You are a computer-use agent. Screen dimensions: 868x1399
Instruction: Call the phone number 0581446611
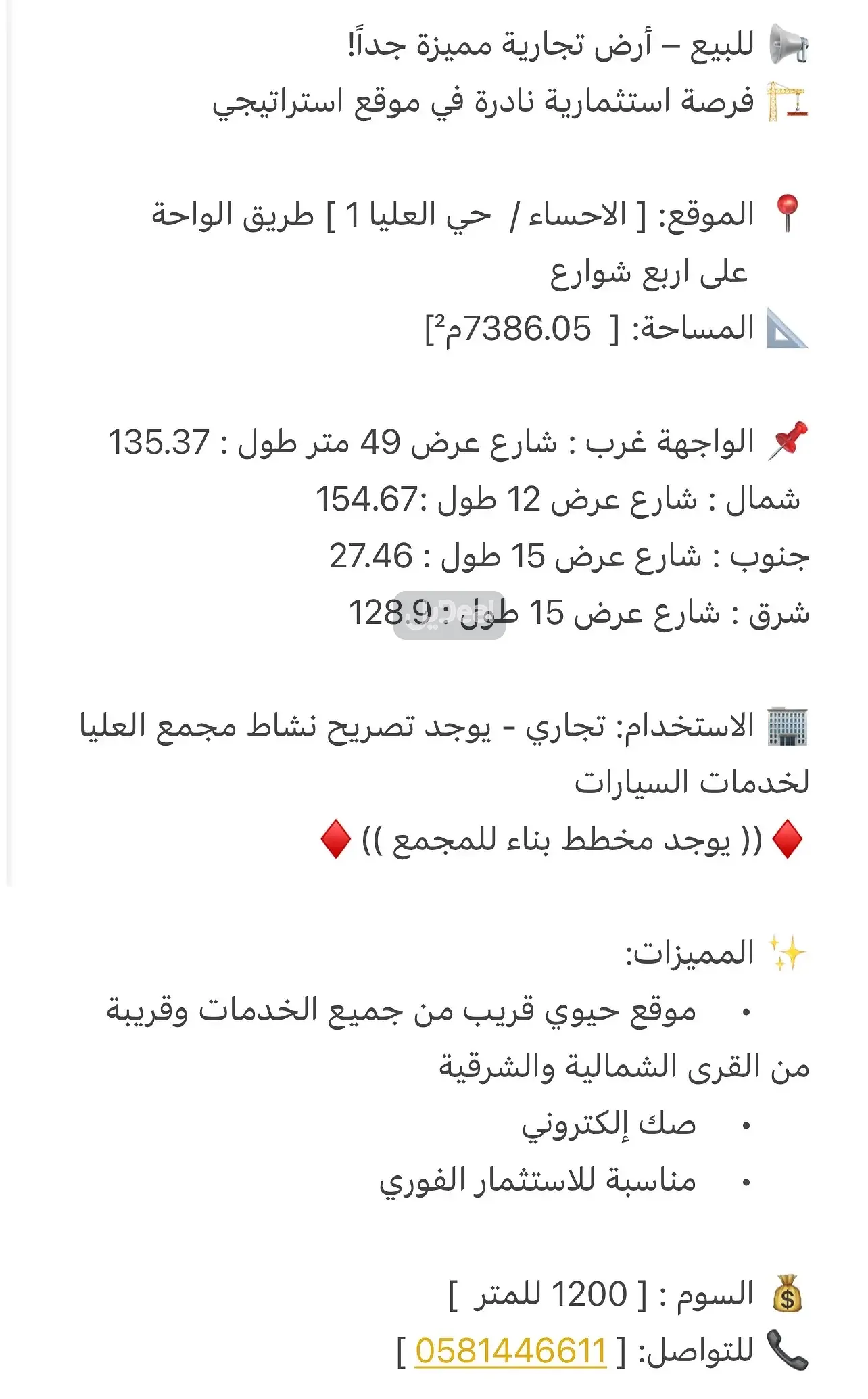(510, 1351)
